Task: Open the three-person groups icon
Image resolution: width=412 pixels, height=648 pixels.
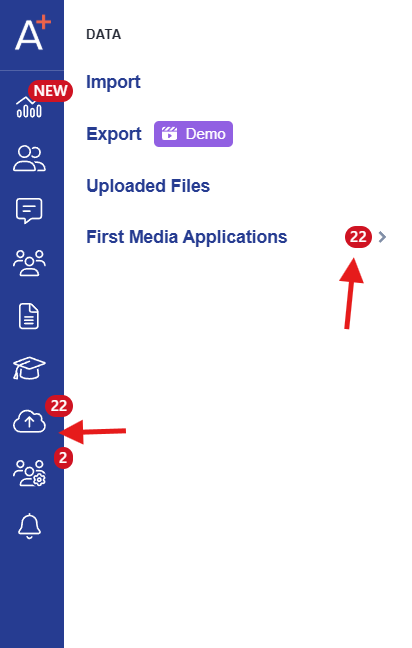Action: coord(29,263)
